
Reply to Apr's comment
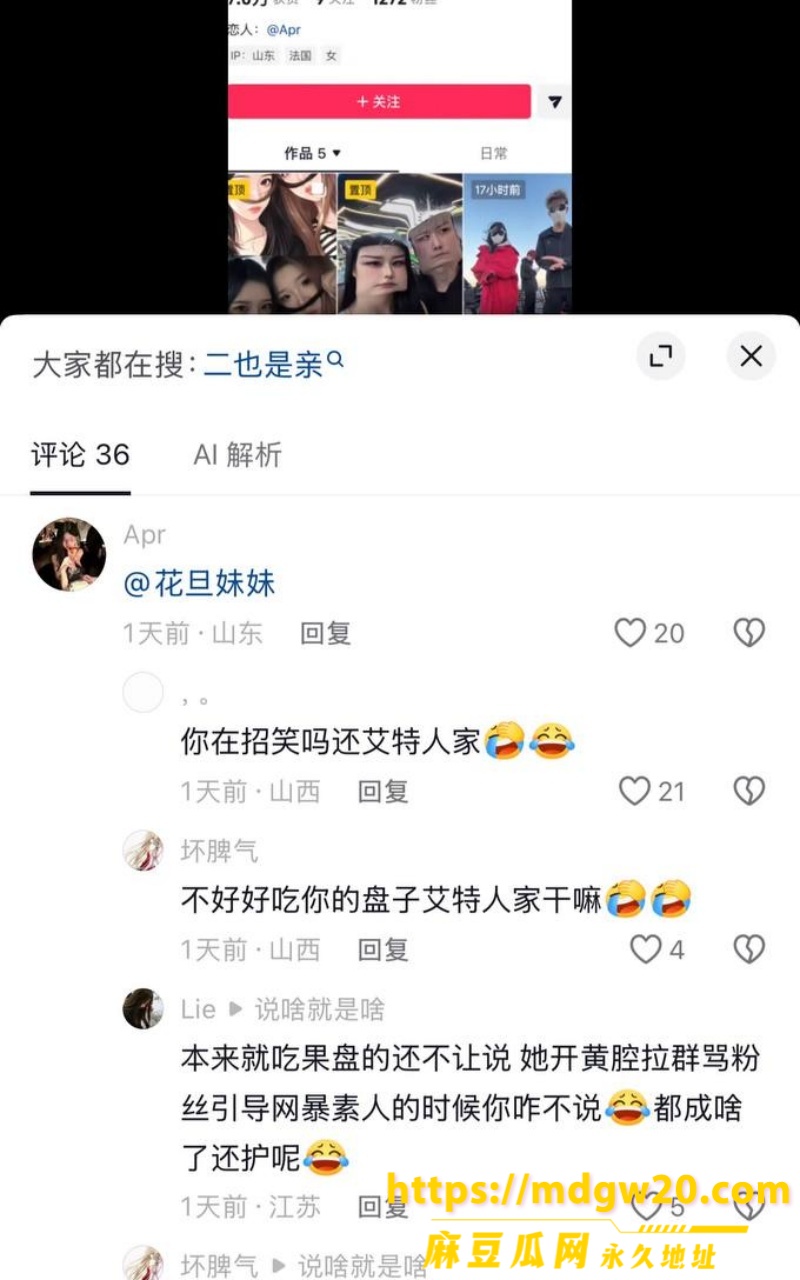[326, 633]
